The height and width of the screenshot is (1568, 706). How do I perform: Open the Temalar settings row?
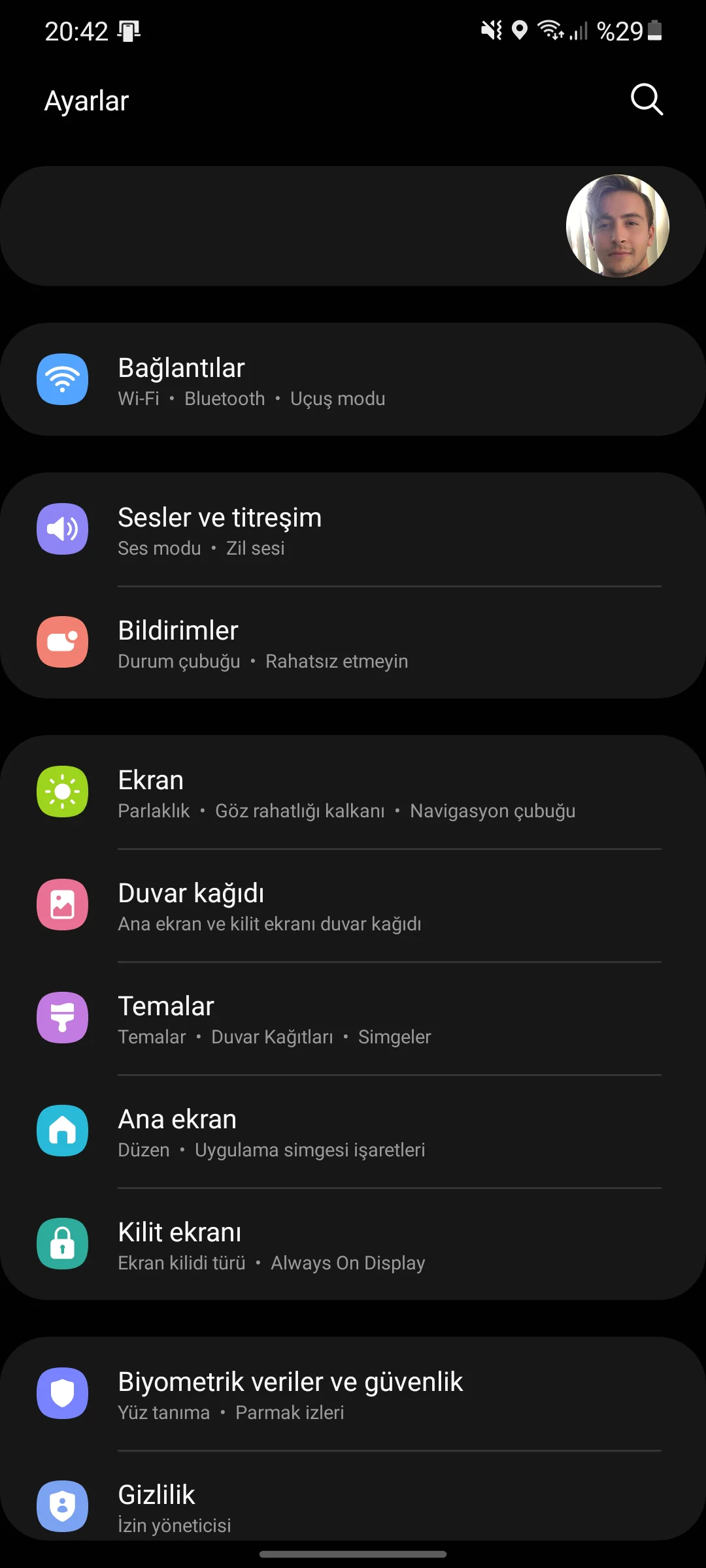point(353,1017)
